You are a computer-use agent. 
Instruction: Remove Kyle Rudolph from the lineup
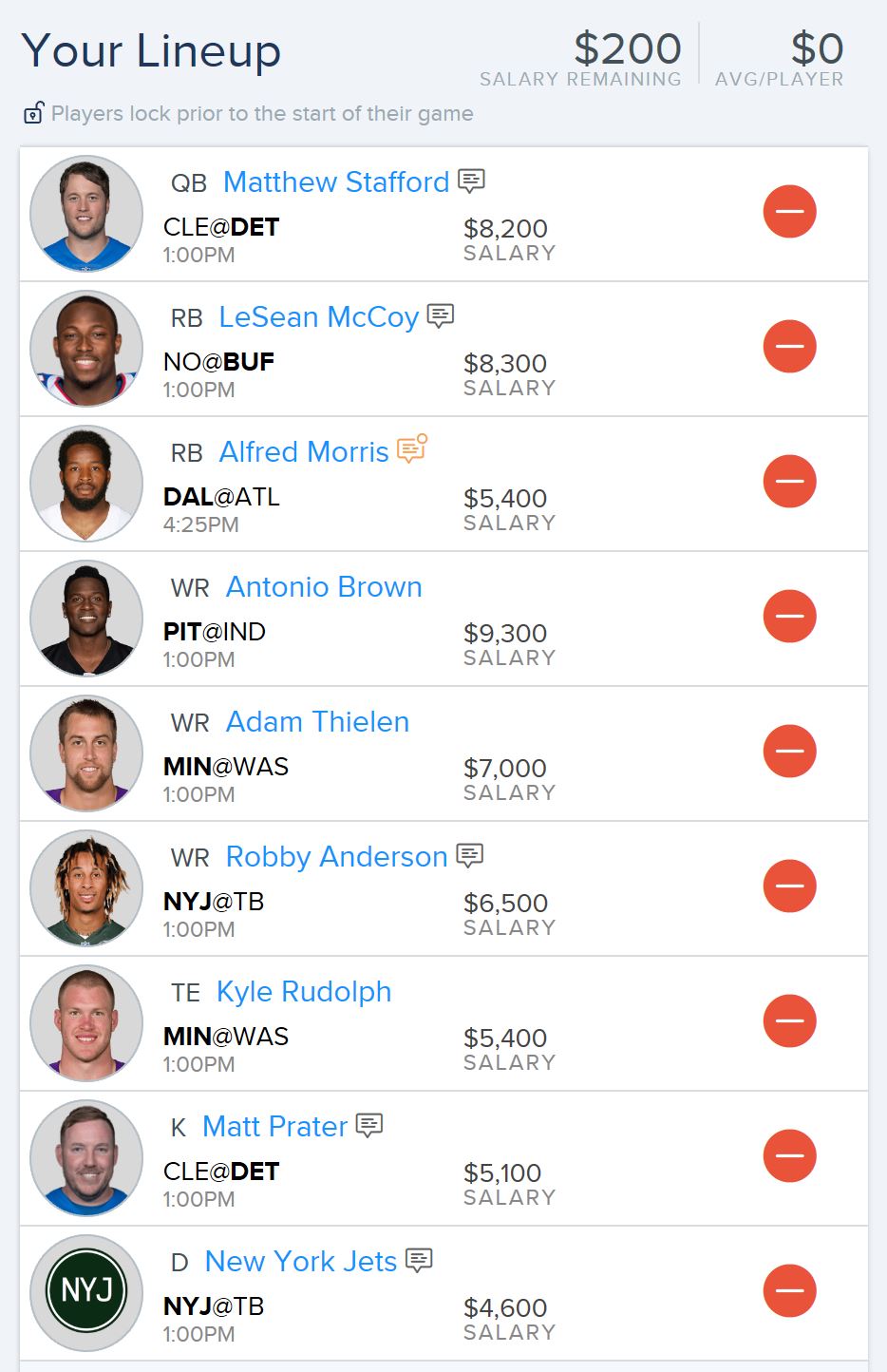(790, 1021)
